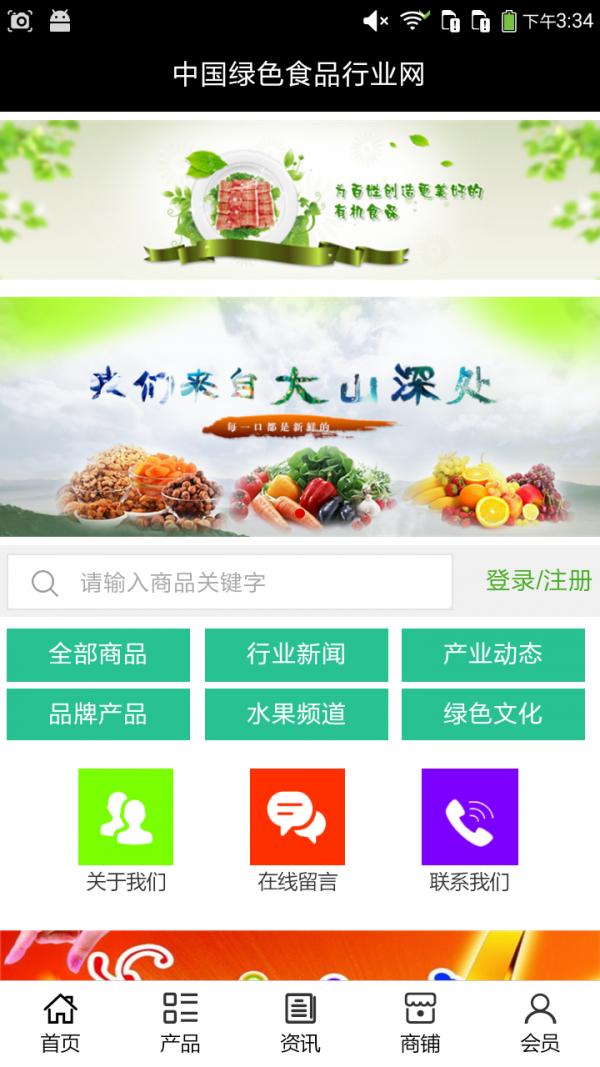Switch to the 产品 tab
Screen dimensions: 600x1067
click(x=180, y=1022)
